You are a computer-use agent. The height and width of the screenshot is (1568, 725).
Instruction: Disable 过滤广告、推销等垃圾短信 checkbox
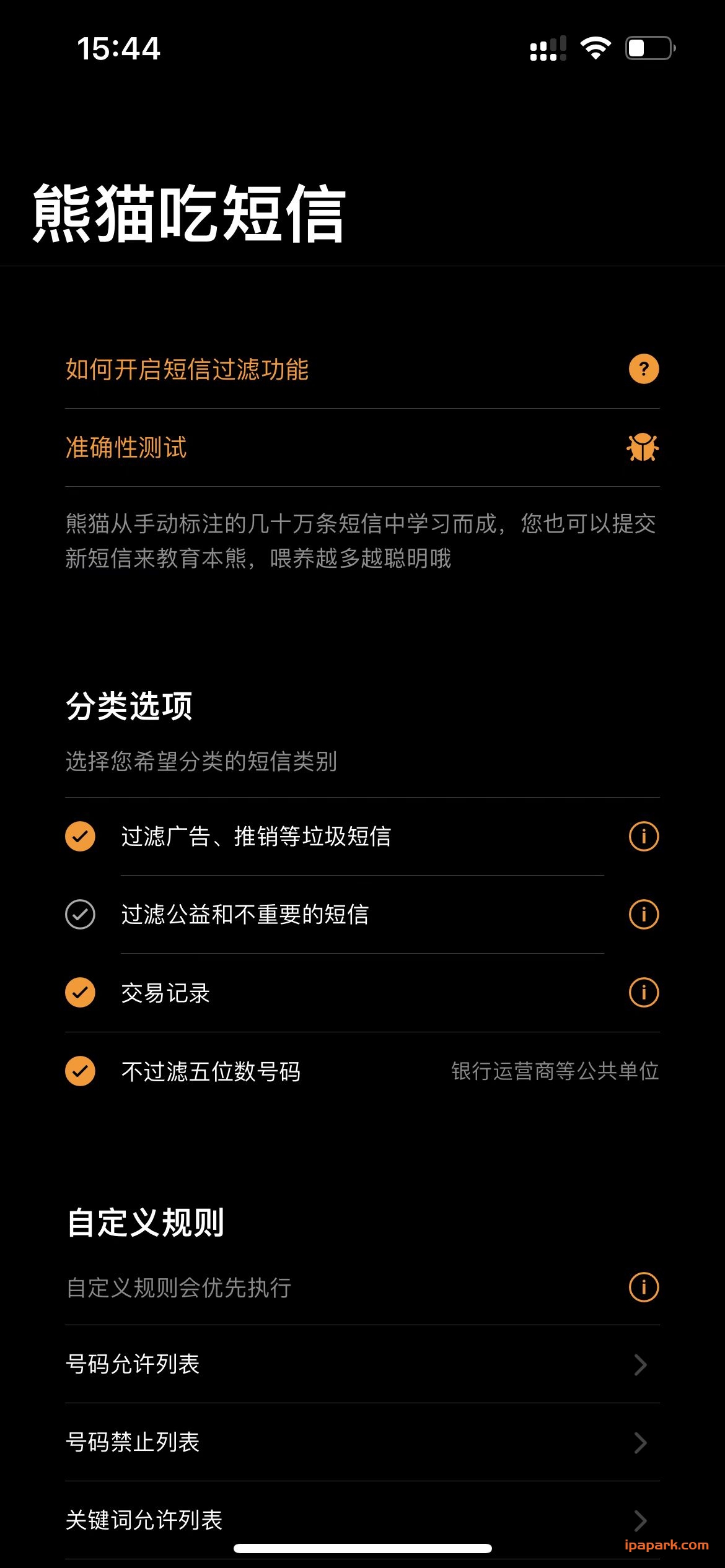click(80, 835)
